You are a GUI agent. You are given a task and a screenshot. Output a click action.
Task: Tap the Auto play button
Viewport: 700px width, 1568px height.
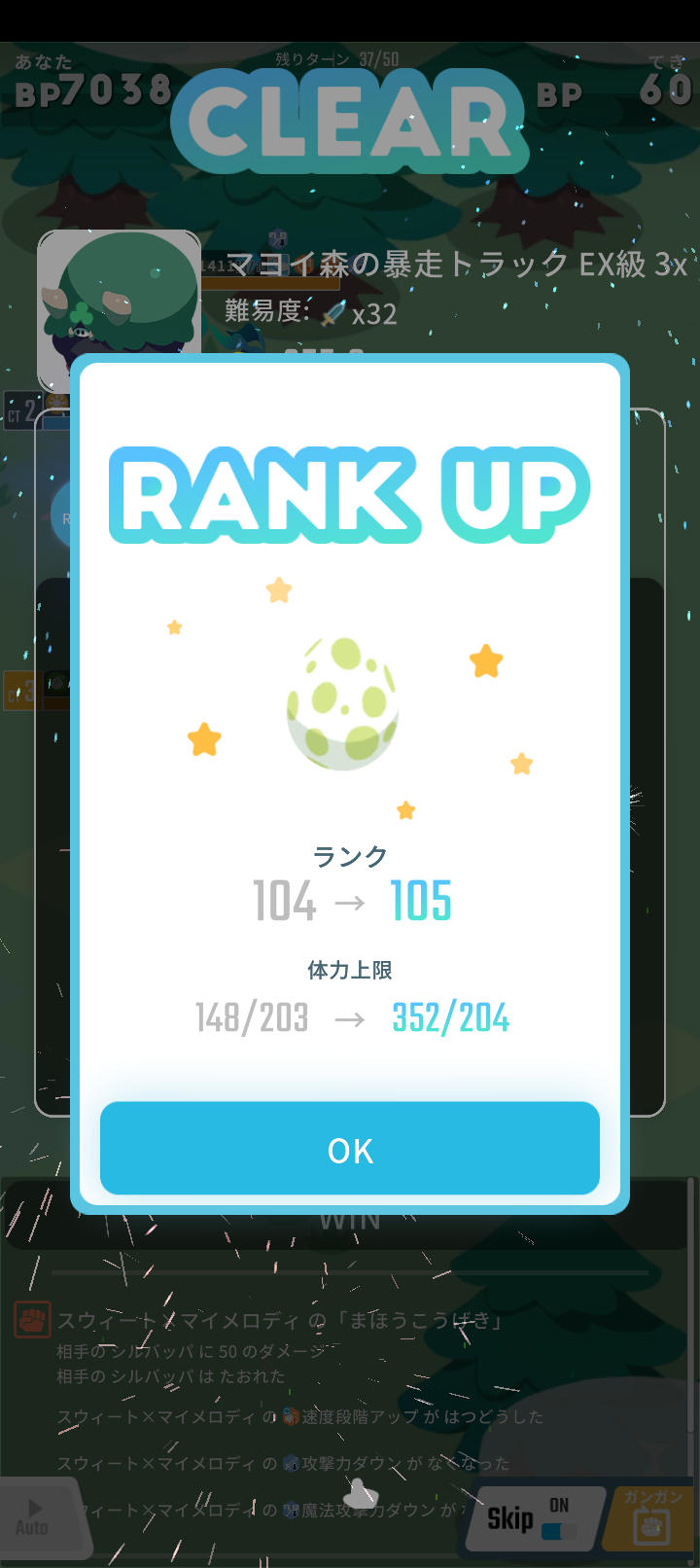pyautogui.click(x=35, y=1517)
